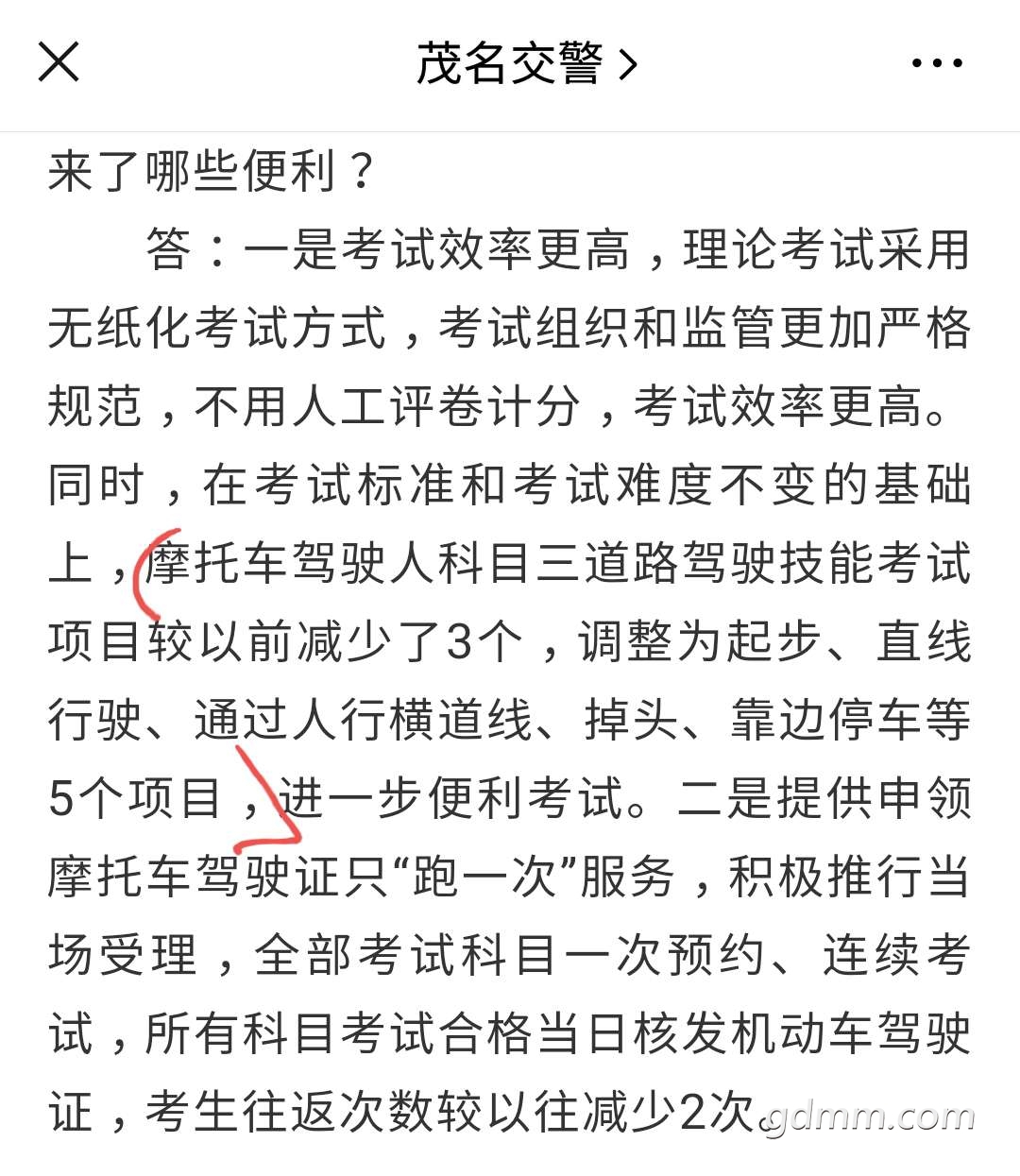Image resolution: width=1020 pixels, height=1176 pixels.
Task: Close the article page
Action: point(59,63)
